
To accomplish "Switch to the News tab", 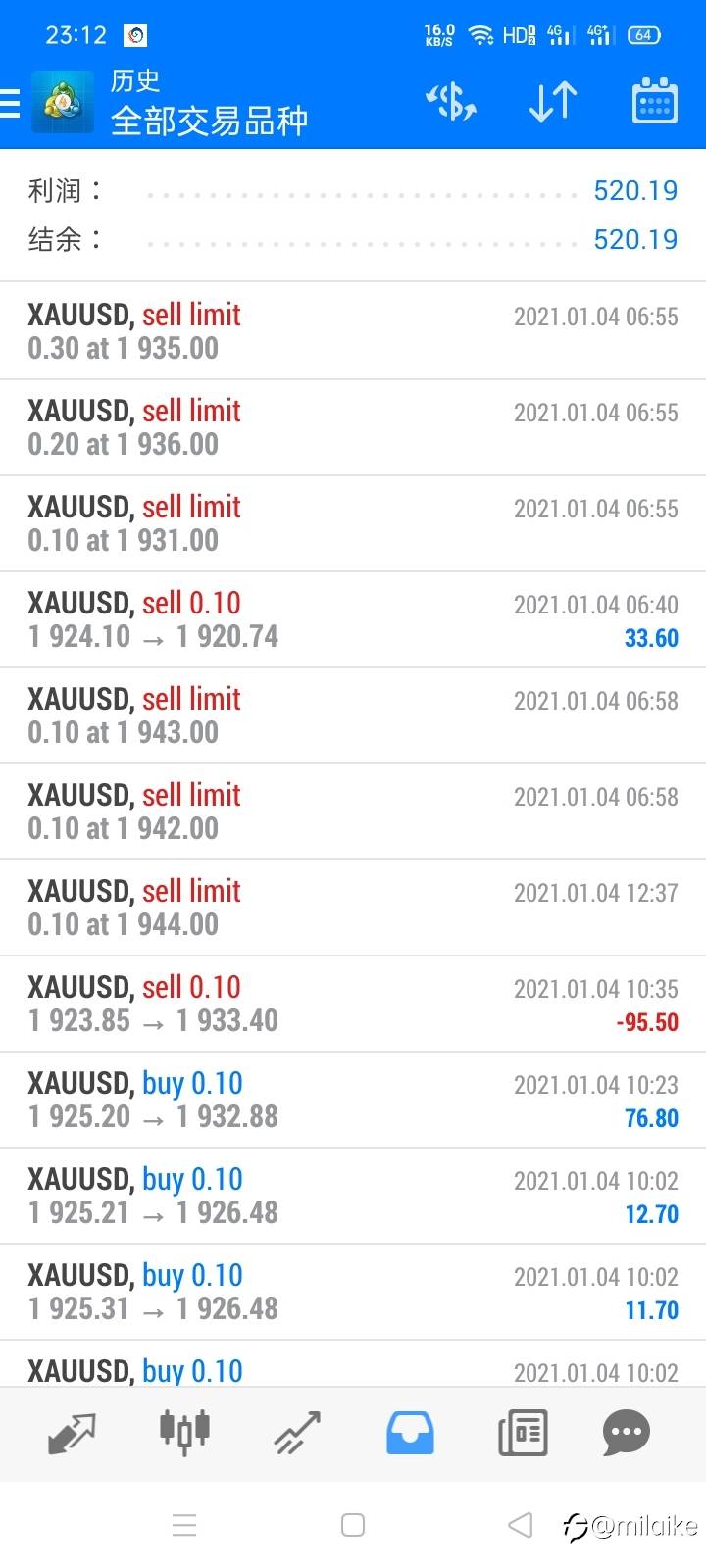I will pyautogui.click(x=523, y=1433).
